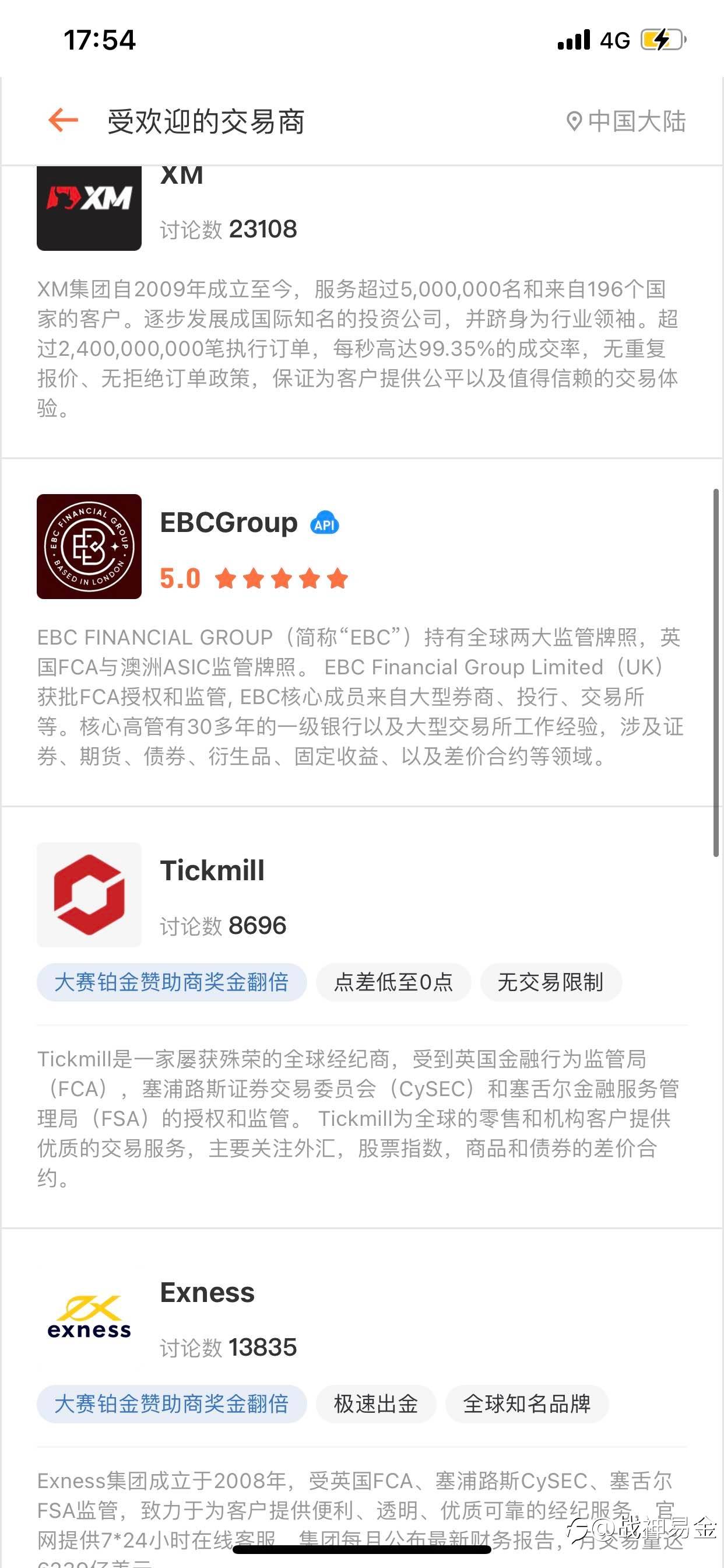Tap Tickmill's 无交易限制 tag

[x=551, y=982]
